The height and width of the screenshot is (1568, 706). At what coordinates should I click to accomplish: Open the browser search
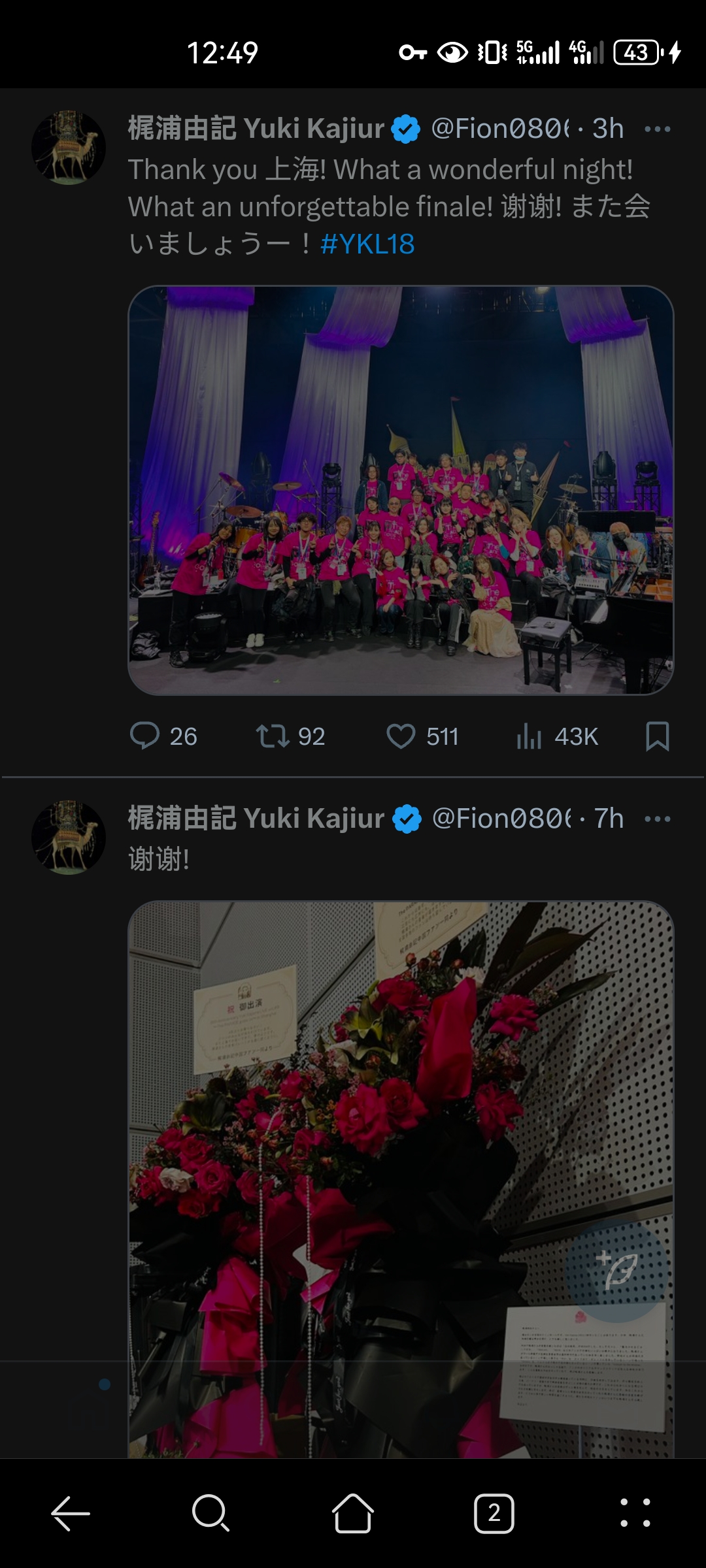pyautogui.click(x=210, y=1513)
